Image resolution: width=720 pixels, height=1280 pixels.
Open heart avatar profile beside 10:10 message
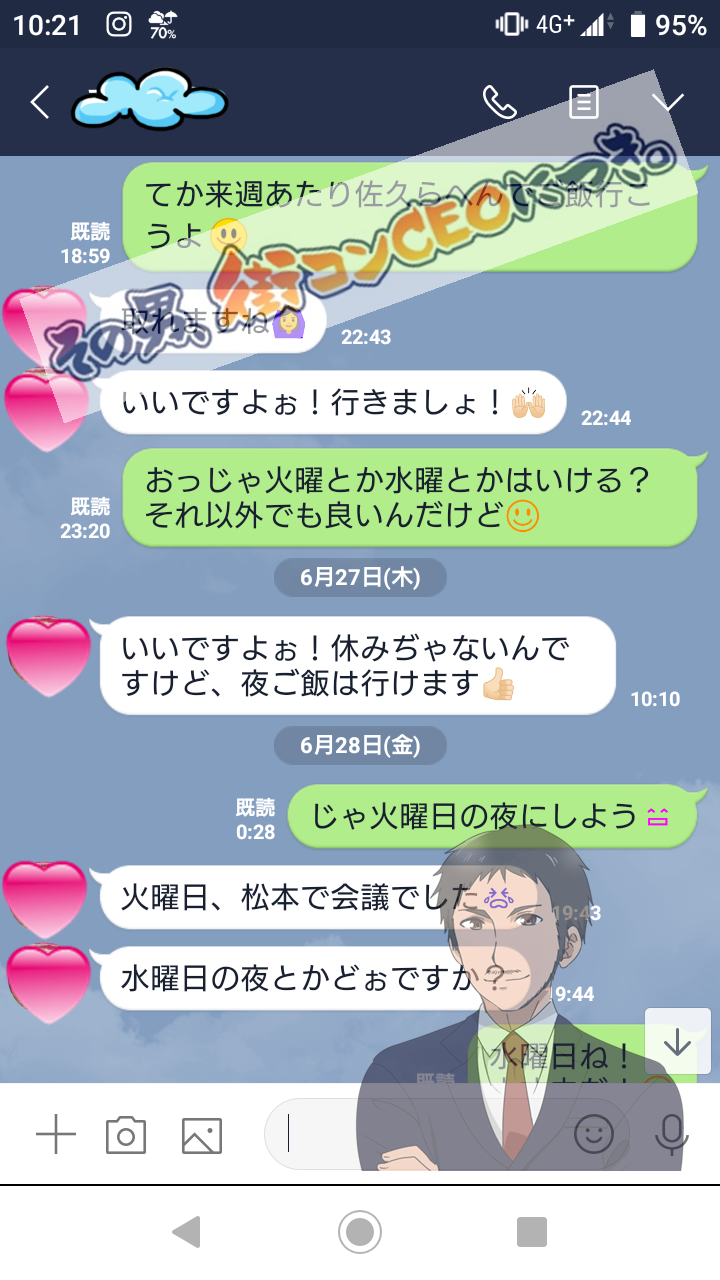(48, 657)
